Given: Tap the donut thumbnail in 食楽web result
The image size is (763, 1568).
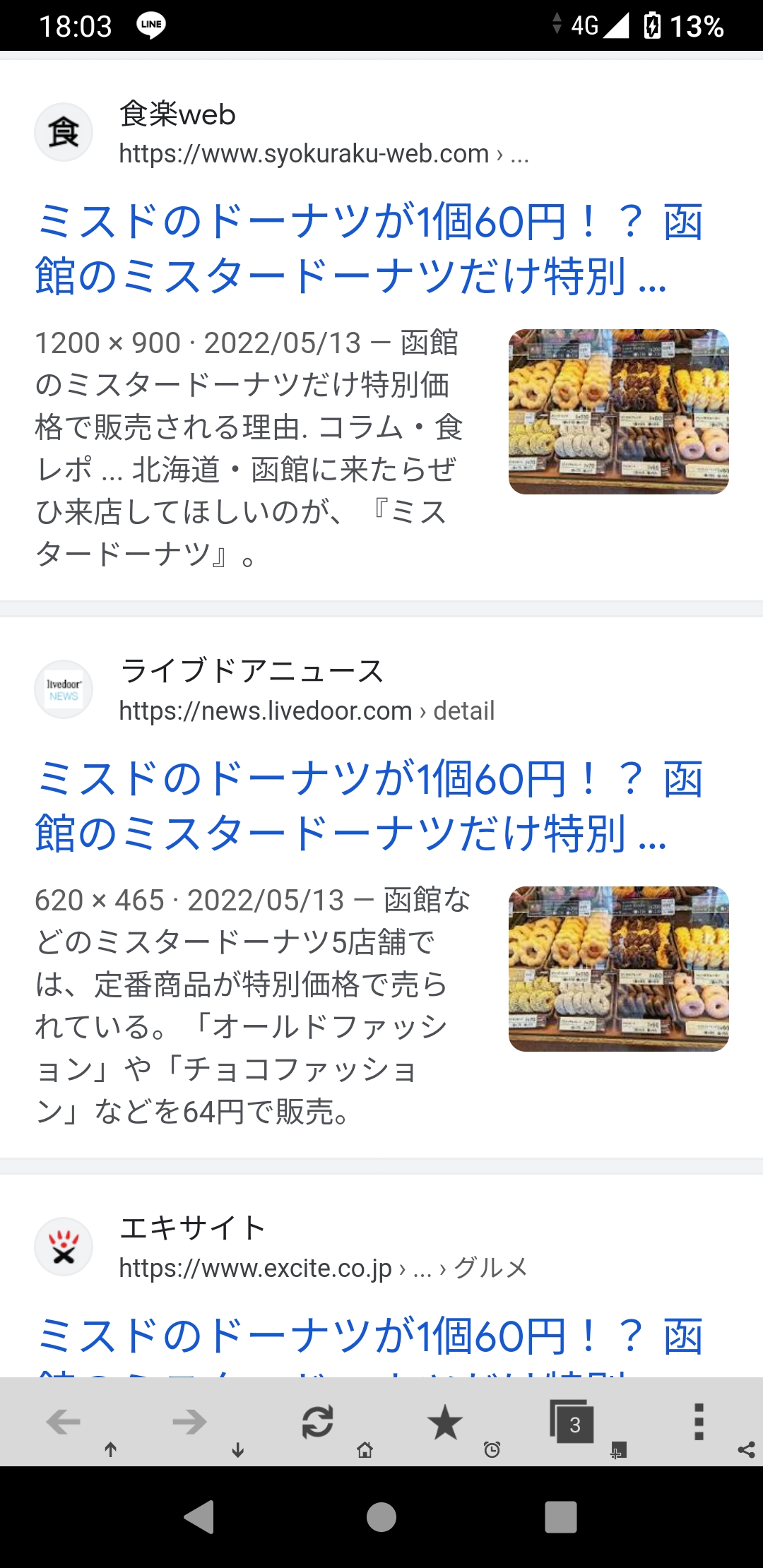Looking at the screenshot, I should click(618, 412).
